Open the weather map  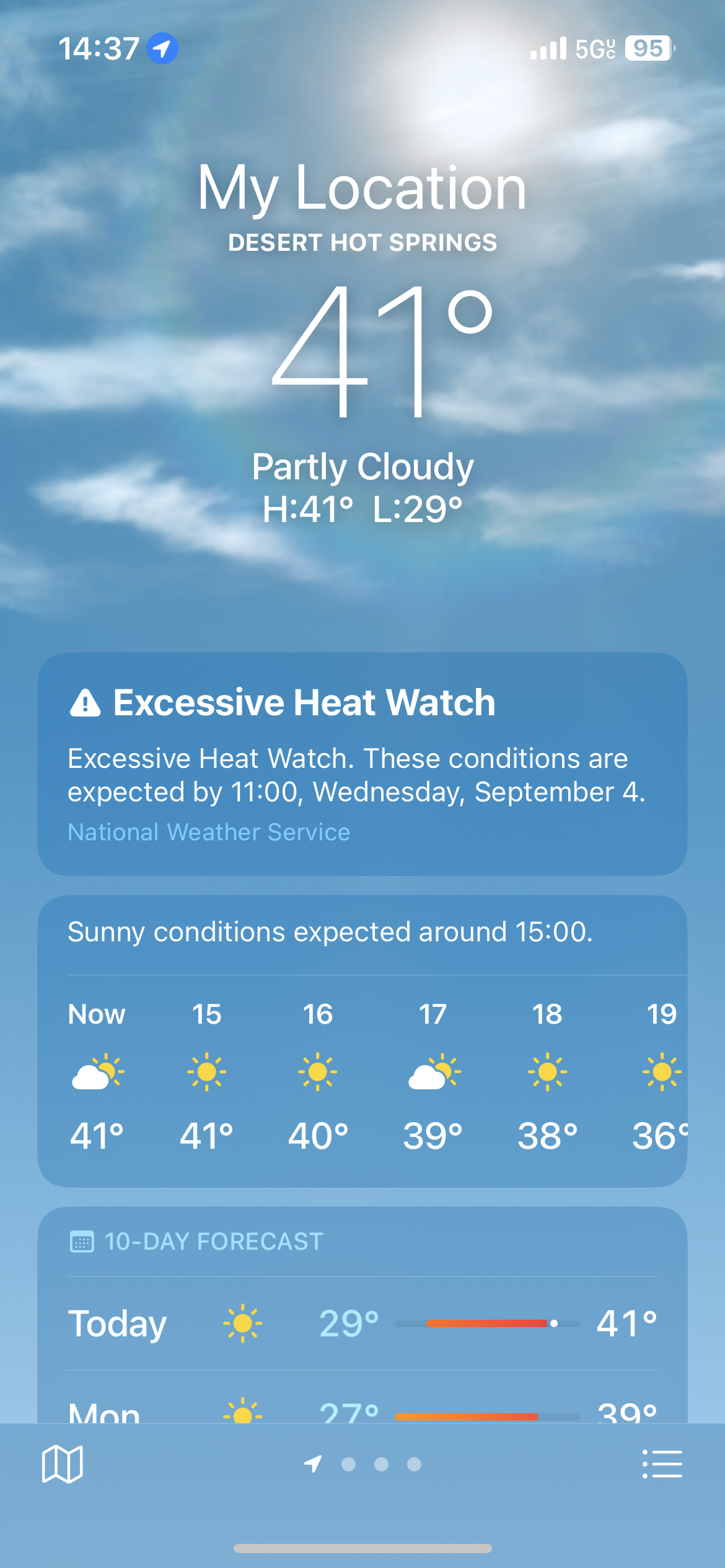click(62, 1464)
